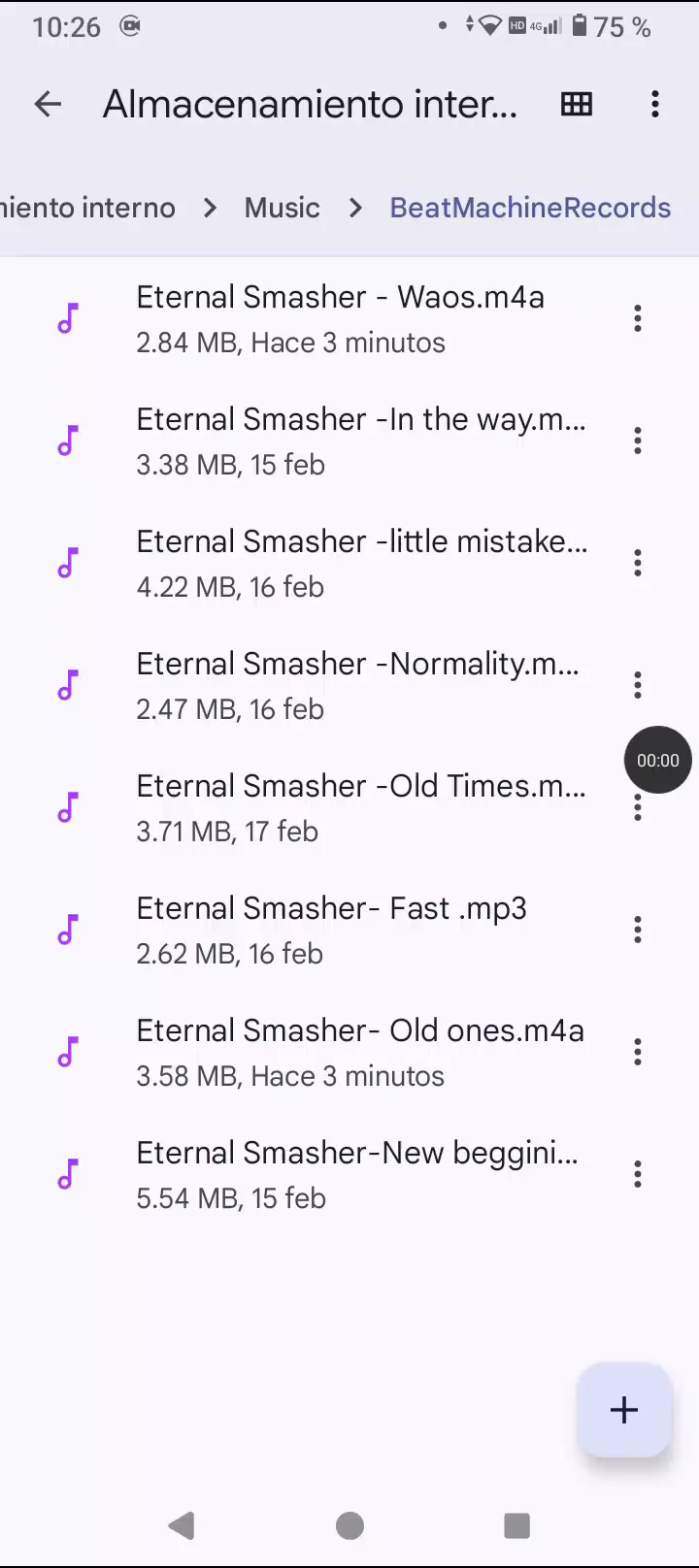
Task: Open options for Eternal Smasher - Waos.m4a
Action: point(638,318)
